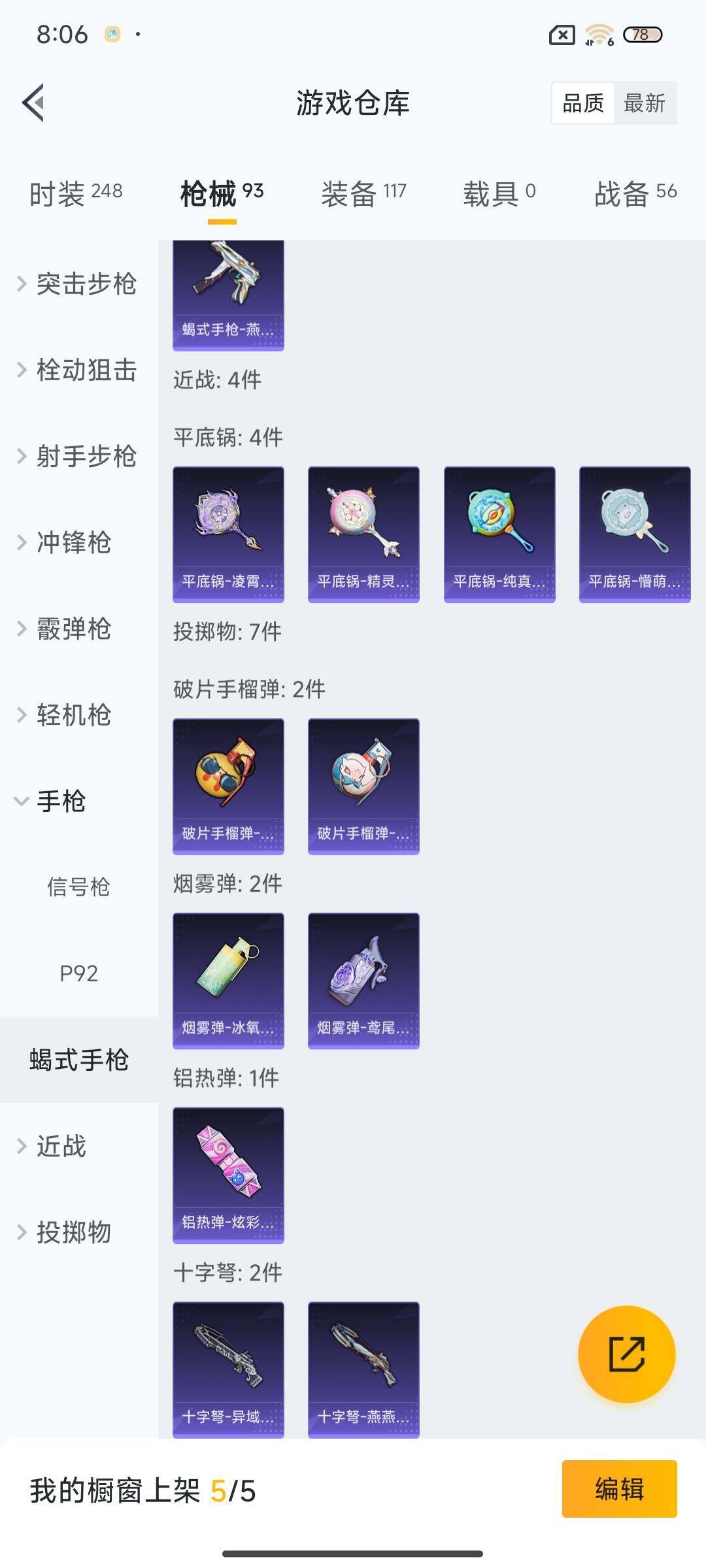Image resolution: width=706 pixels, height=1568 pixels.
Task: Open the 烟雾弹-鸢尾 item thumbnail
Action: pos(363,980)
